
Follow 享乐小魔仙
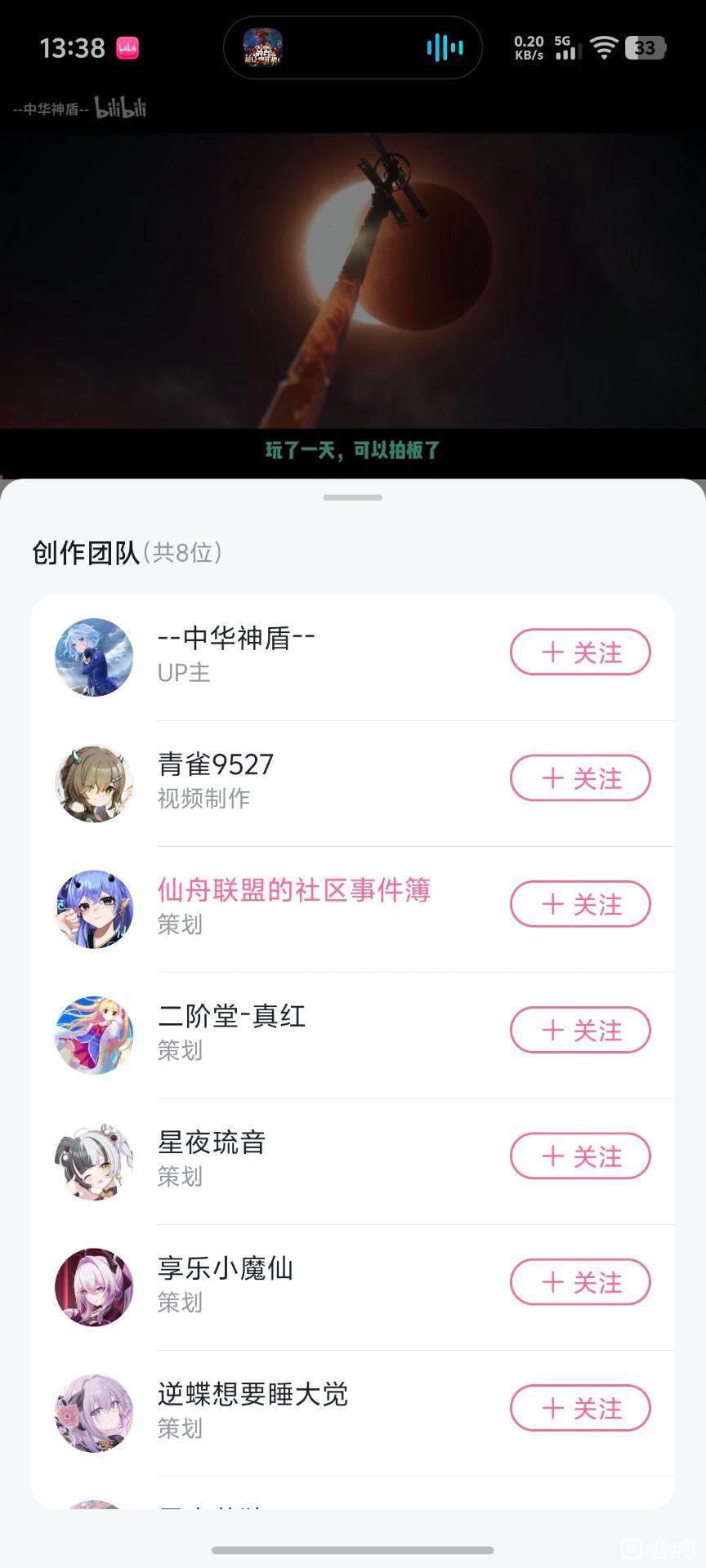580,1282
